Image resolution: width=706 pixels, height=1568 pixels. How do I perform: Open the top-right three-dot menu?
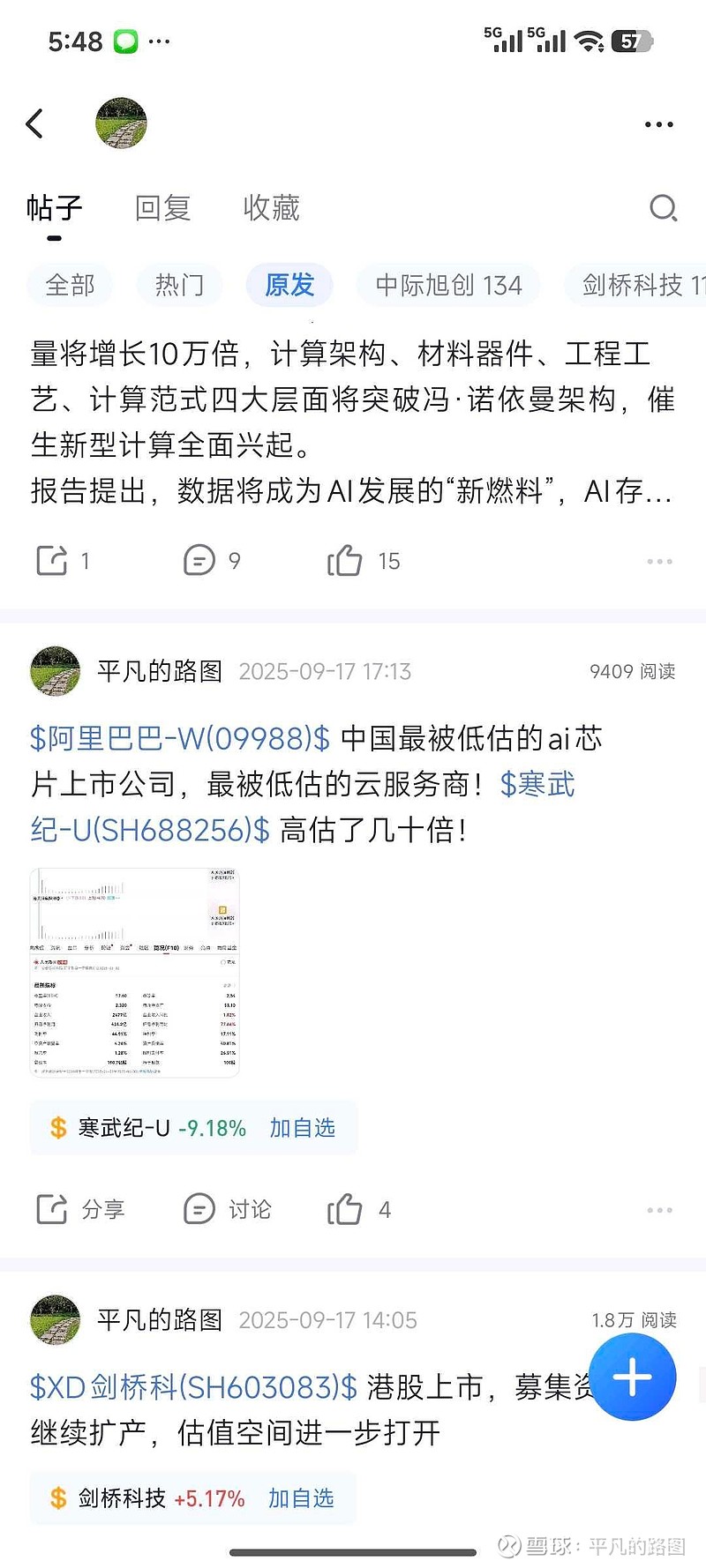click(x=657, y=123)
